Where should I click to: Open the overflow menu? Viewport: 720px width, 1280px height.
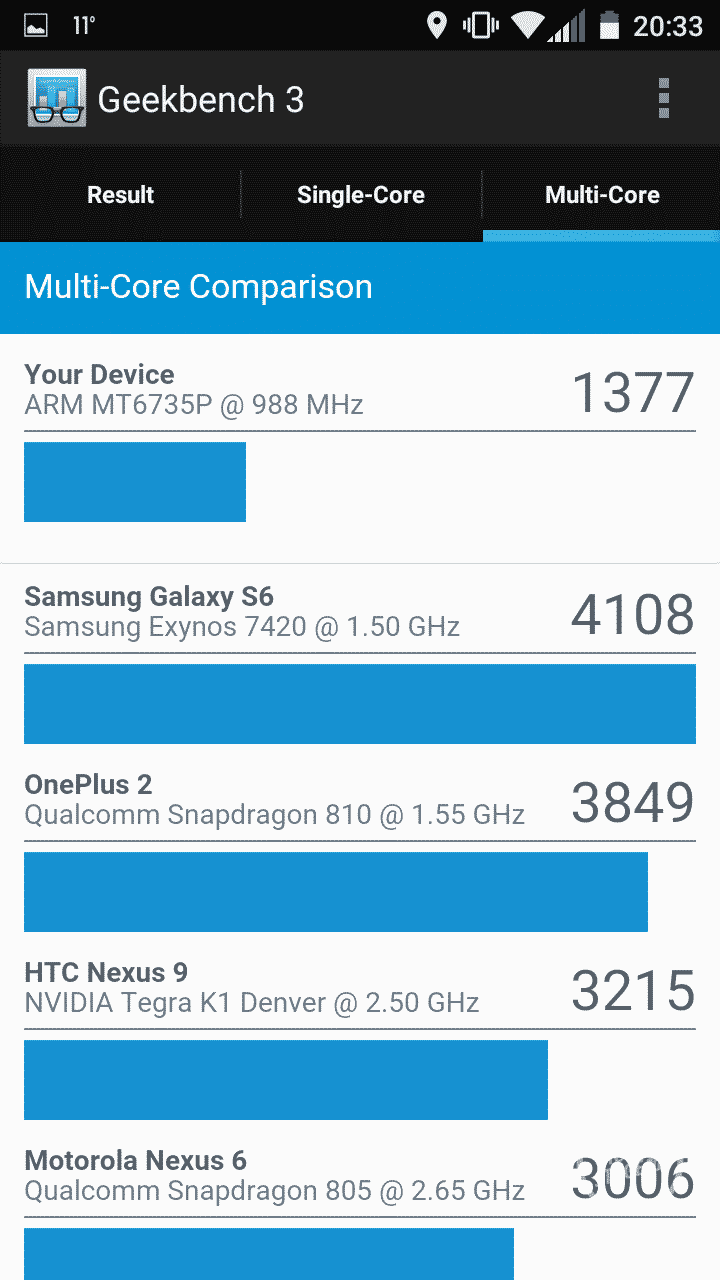[x=663, y=99]
